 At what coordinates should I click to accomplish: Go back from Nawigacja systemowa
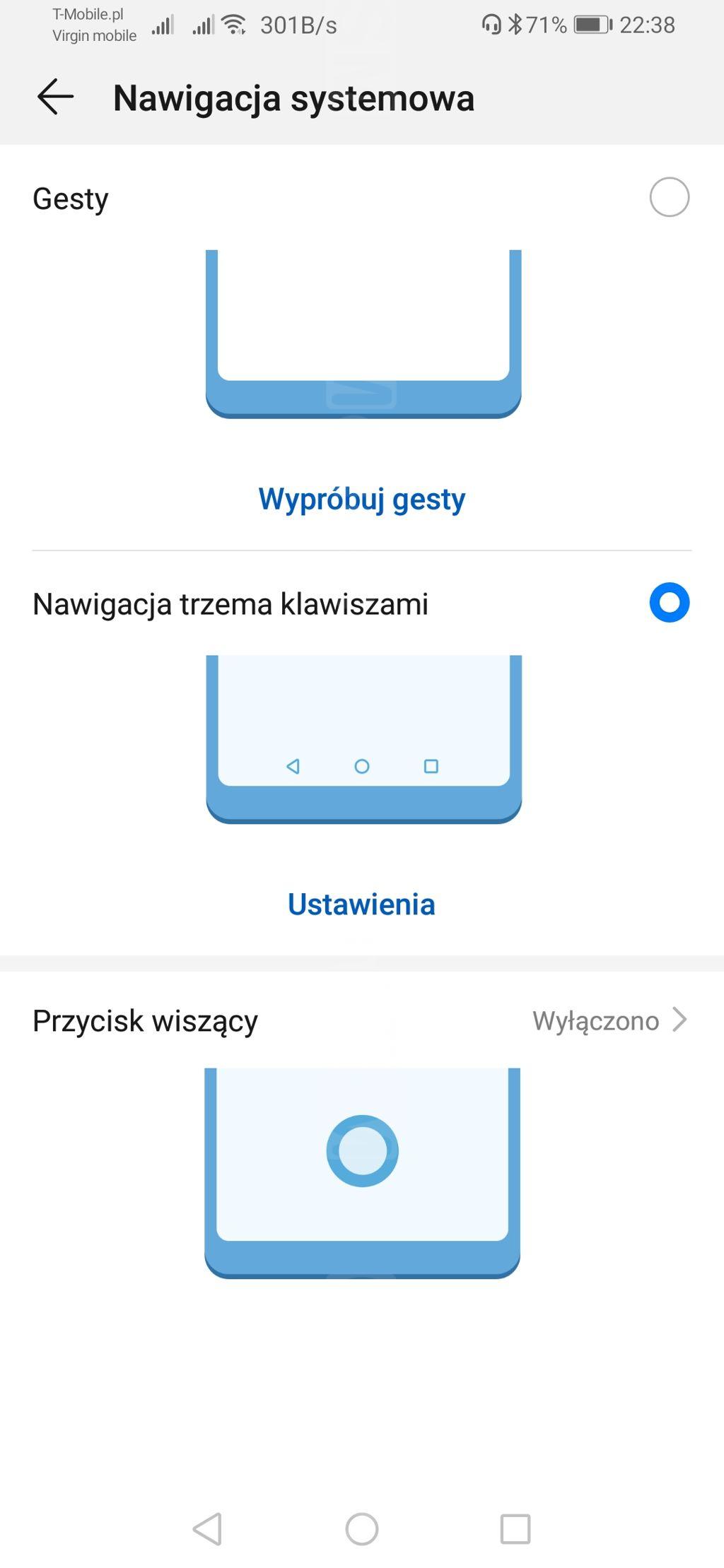[55, 97]
